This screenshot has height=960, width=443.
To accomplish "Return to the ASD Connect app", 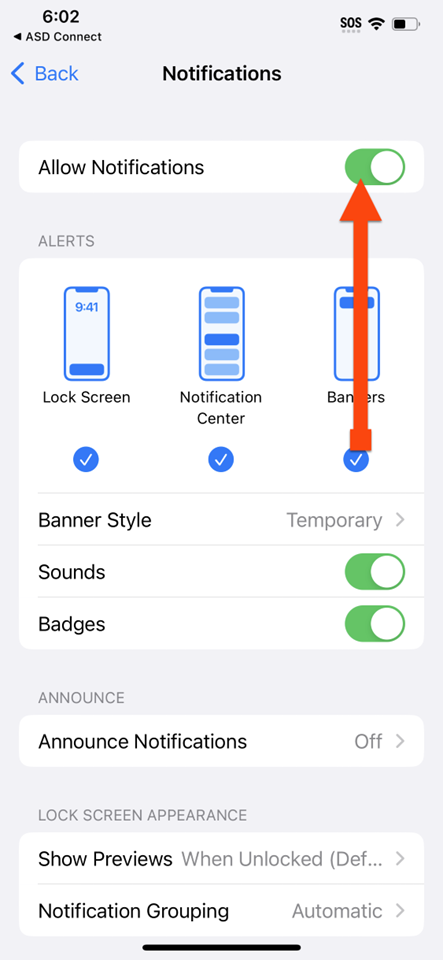I will tap(58, 37).
